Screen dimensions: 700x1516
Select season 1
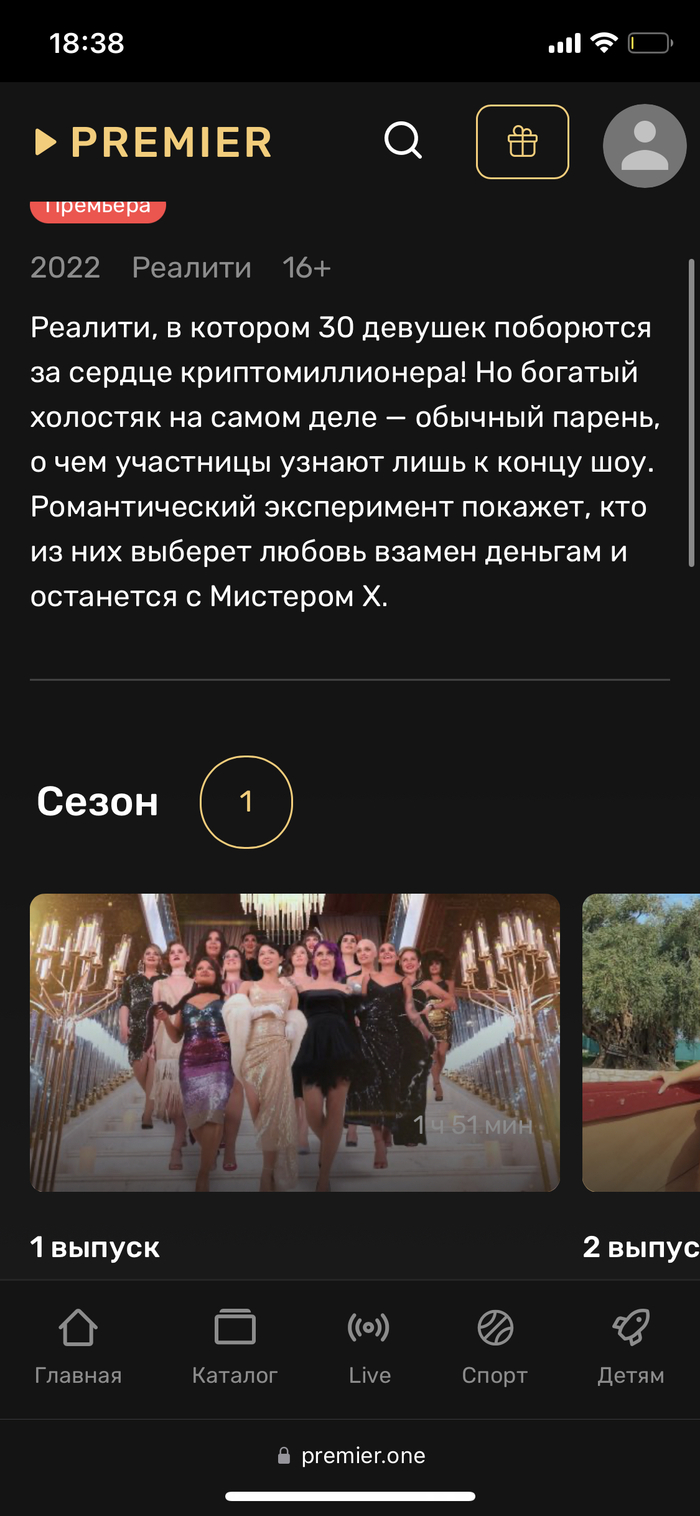pos(246,802)
